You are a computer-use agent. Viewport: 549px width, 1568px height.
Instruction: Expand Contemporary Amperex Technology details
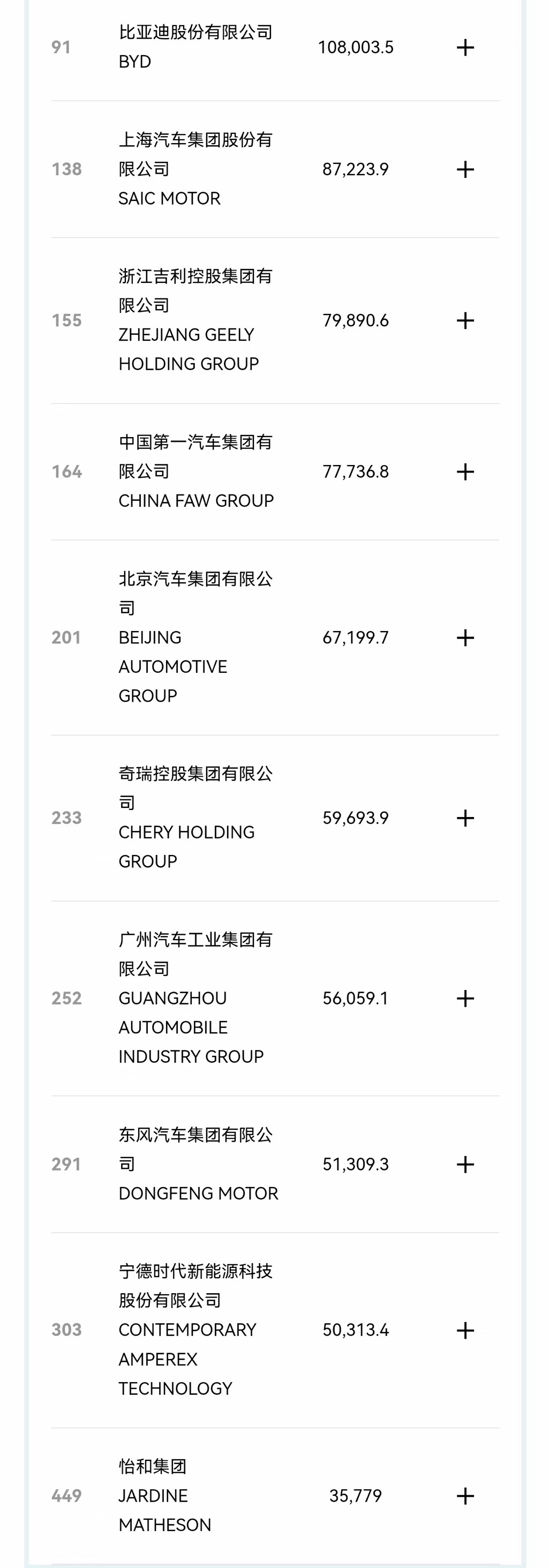click(465, 1330)
